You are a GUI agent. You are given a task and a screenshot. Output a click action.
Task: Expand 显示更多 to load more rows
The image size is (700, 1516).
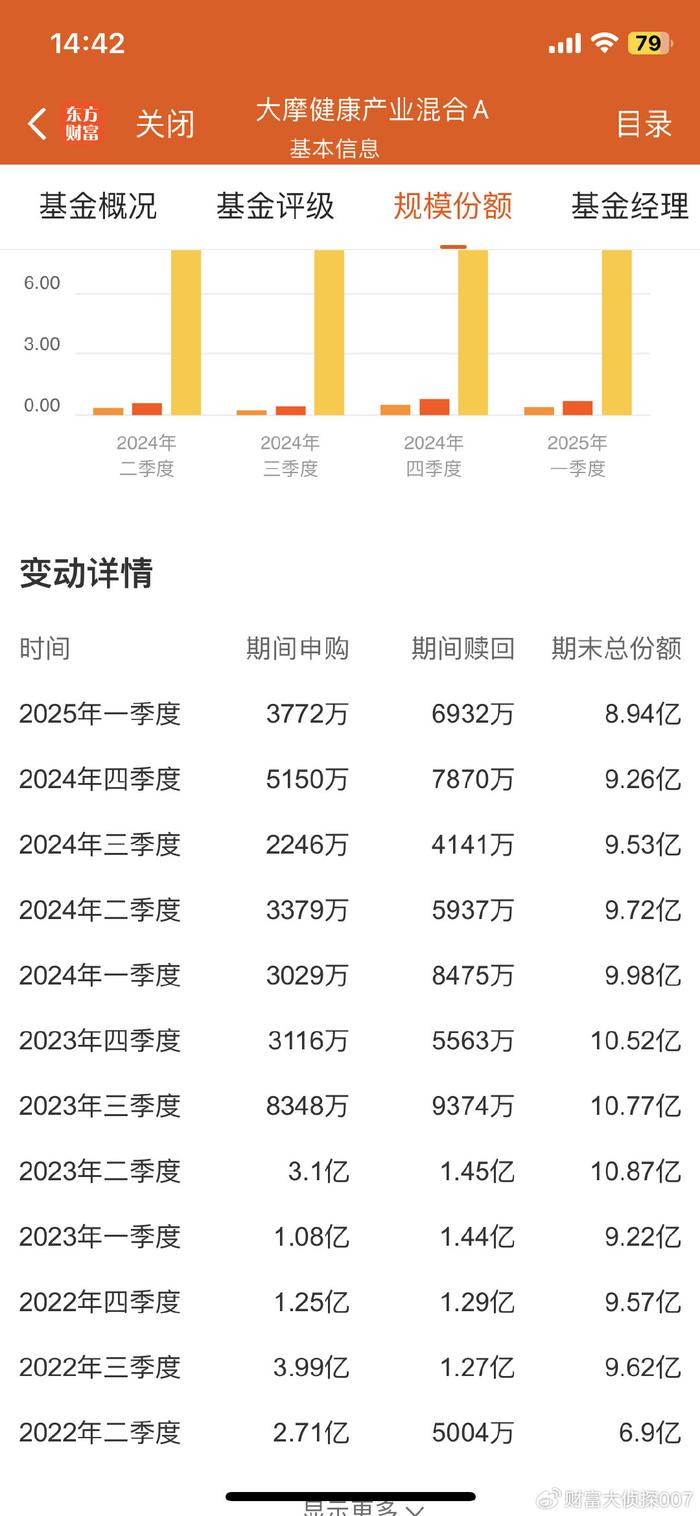(x=364, y=1508)
